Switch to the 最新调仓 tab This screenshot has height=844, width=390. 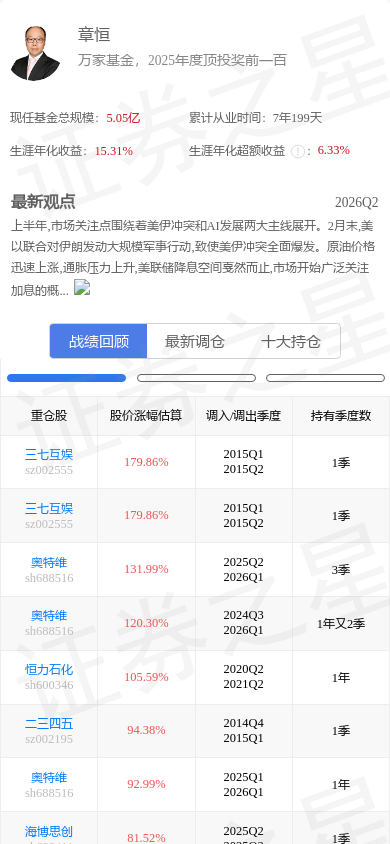[195, 341]
